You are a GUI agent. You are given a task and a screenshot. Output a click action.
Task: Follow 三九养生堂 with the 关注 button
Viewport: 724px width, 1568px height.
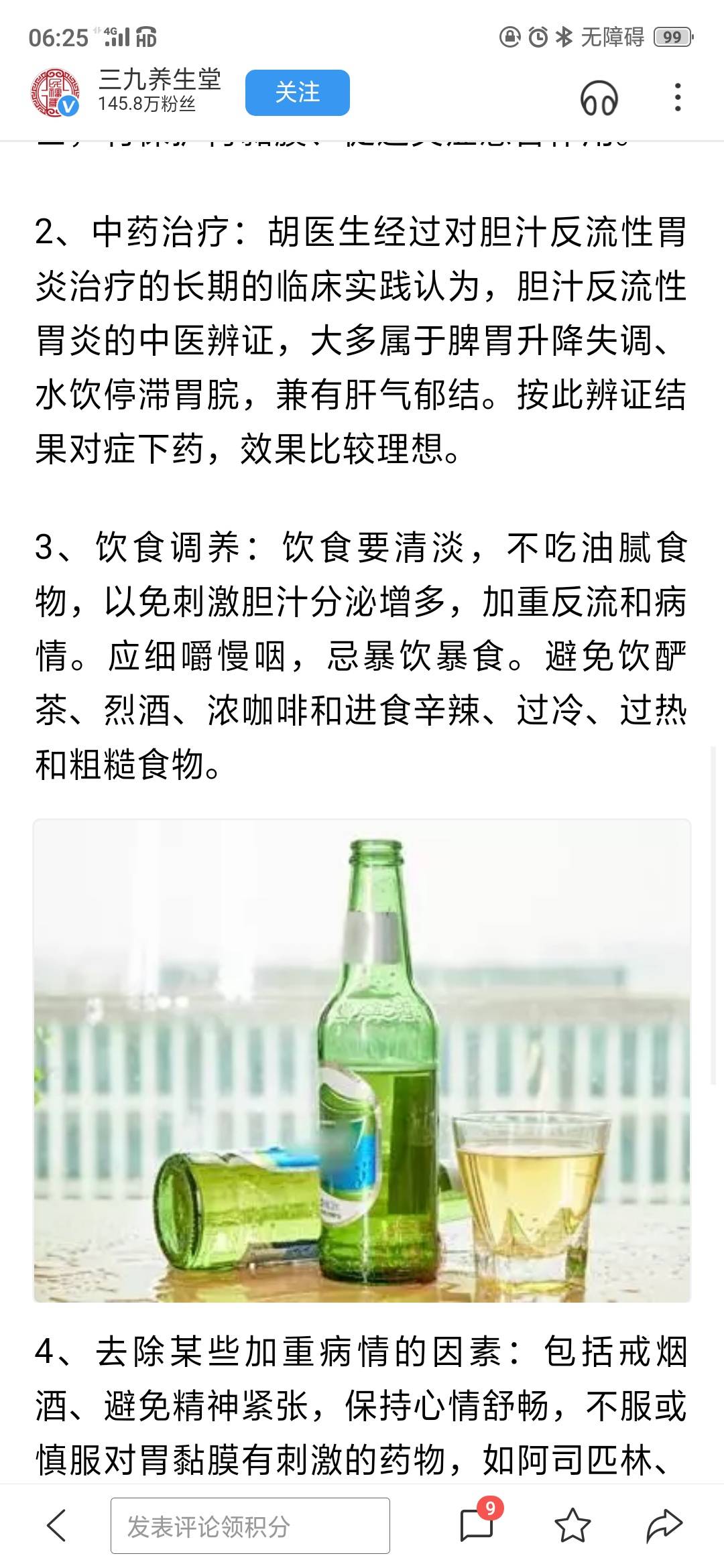coord(297,92)
